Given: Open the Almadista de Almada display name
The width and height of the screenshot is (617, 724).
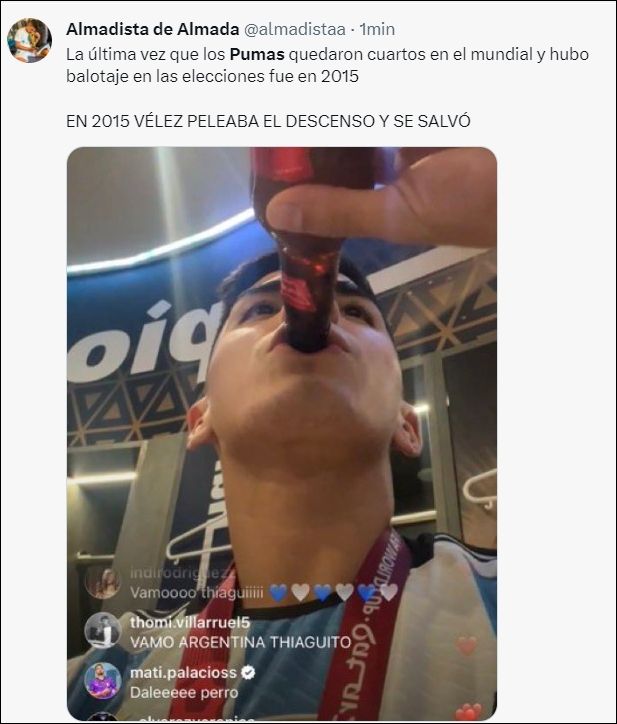Looking at the screenshot, I should 152,27.
